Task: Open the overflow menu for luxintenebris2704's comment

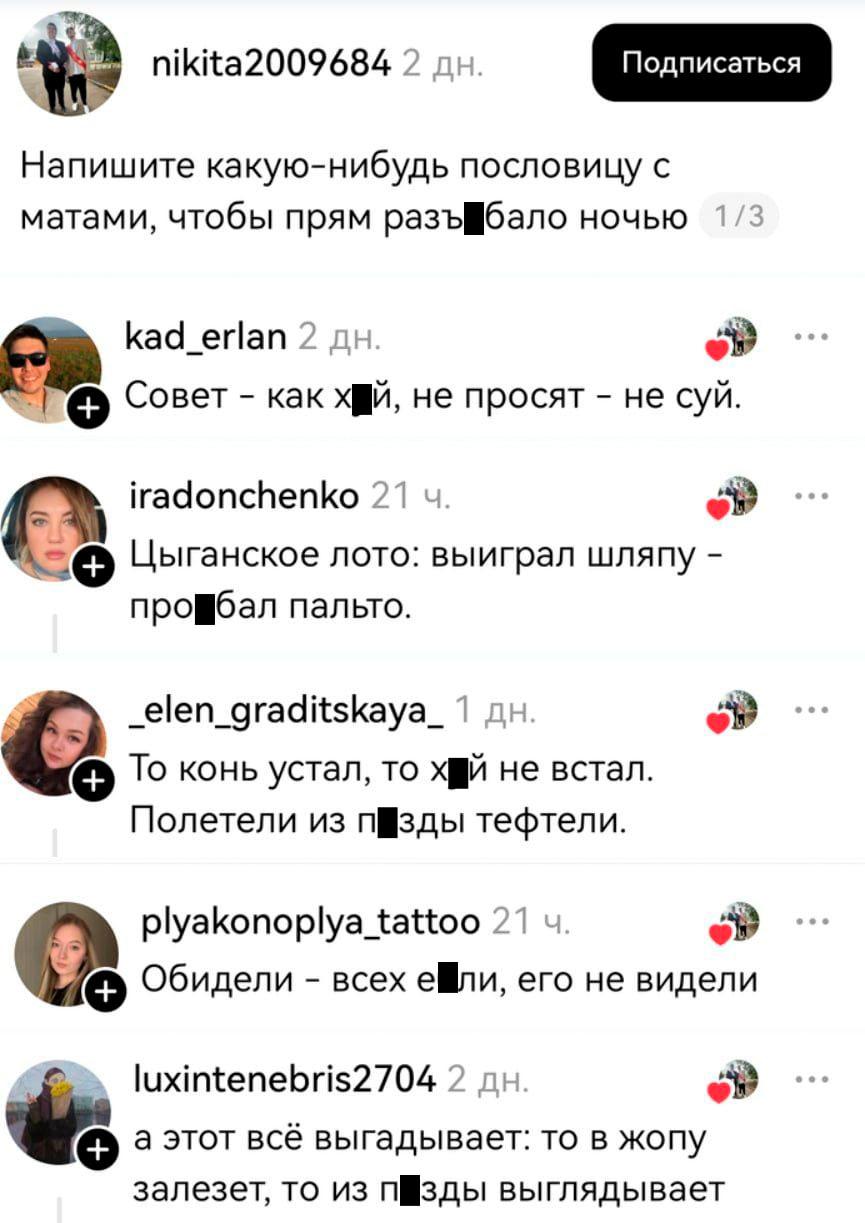Action: point(807,1079)
